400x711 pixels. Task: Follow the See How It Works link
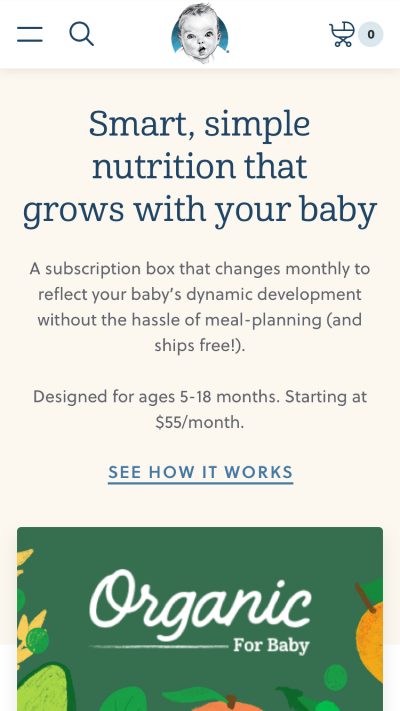coord(200,472)
